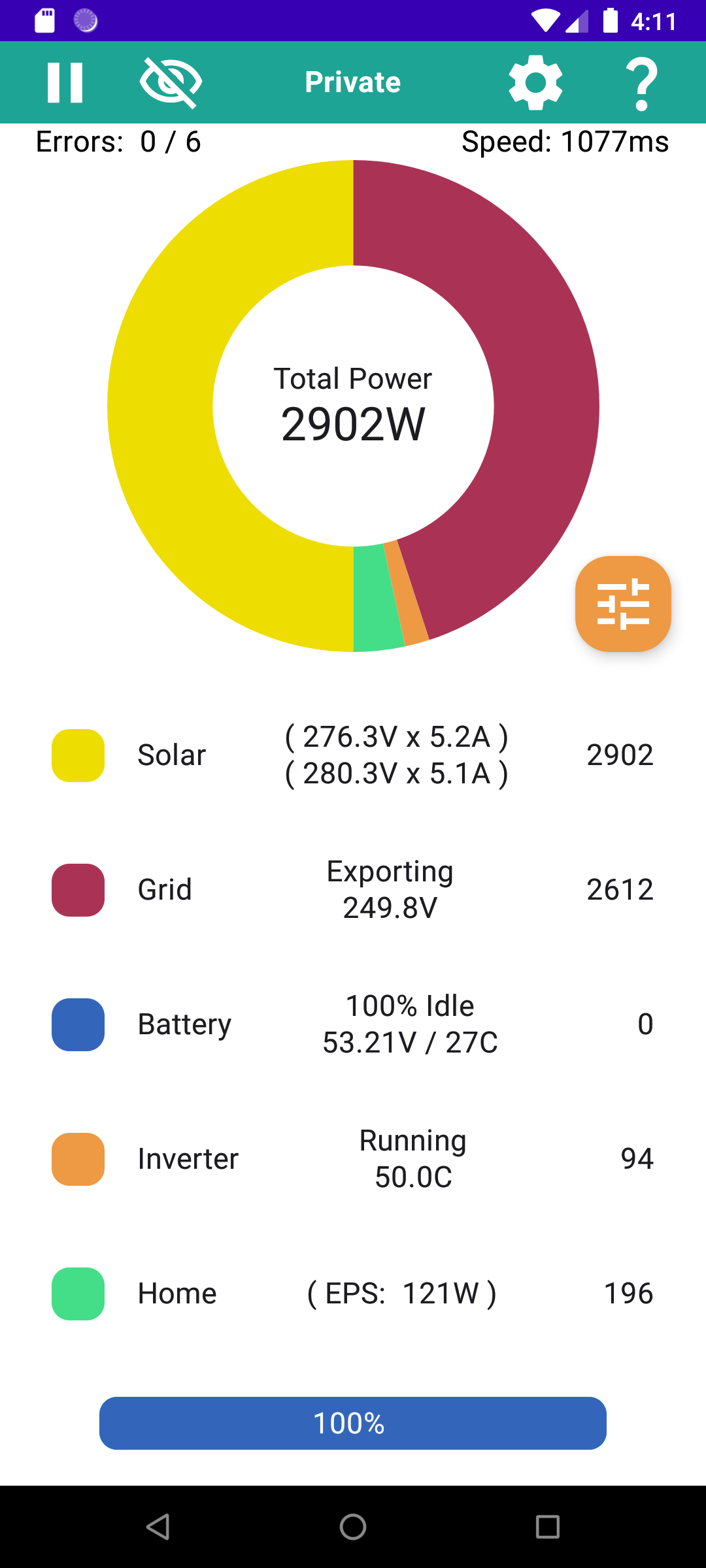Screen dimensions: 706x1568
Task: Open the settings gear
Action: click(x=535, y=82)
